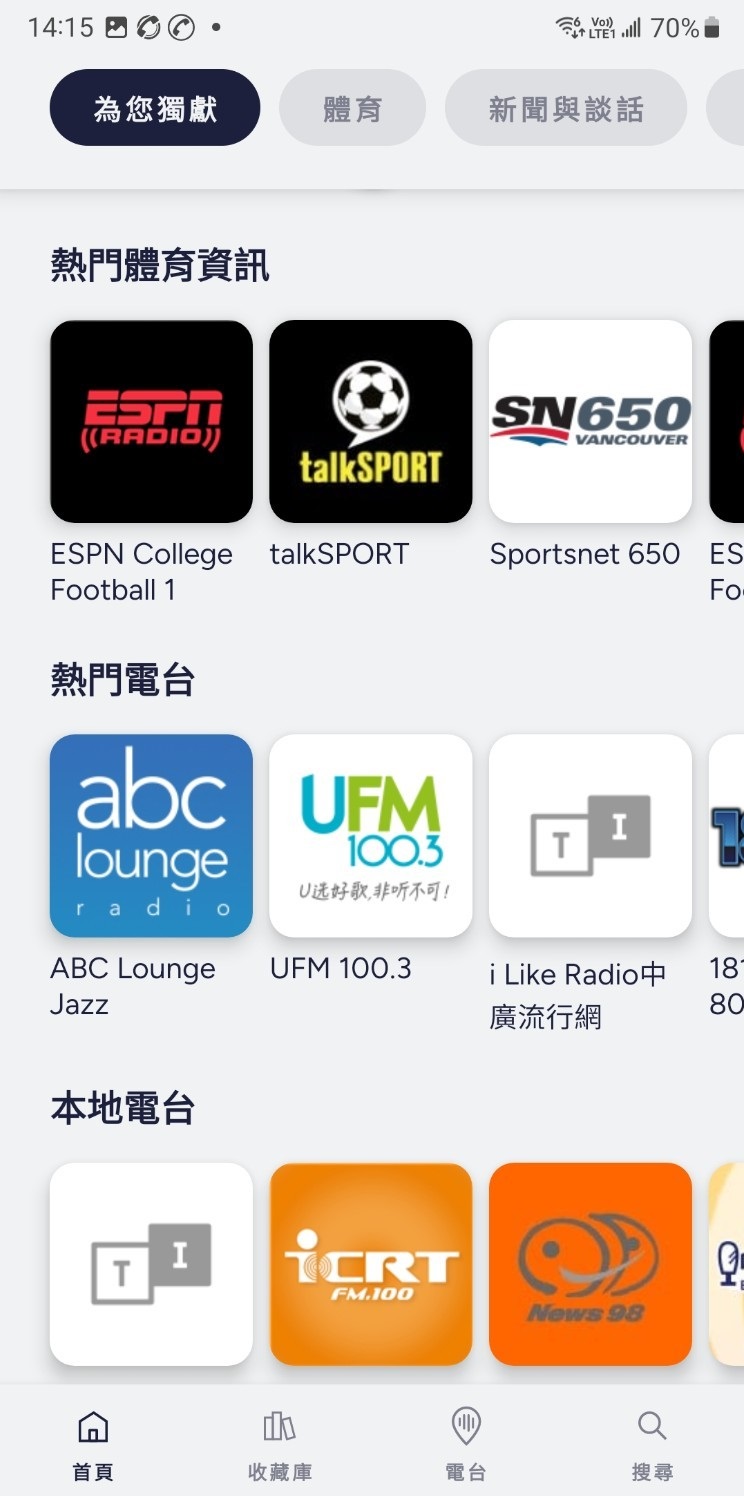744x1496 pixels.
Task: Select the 為您獨獻 chip
Action: coord(155,108)
